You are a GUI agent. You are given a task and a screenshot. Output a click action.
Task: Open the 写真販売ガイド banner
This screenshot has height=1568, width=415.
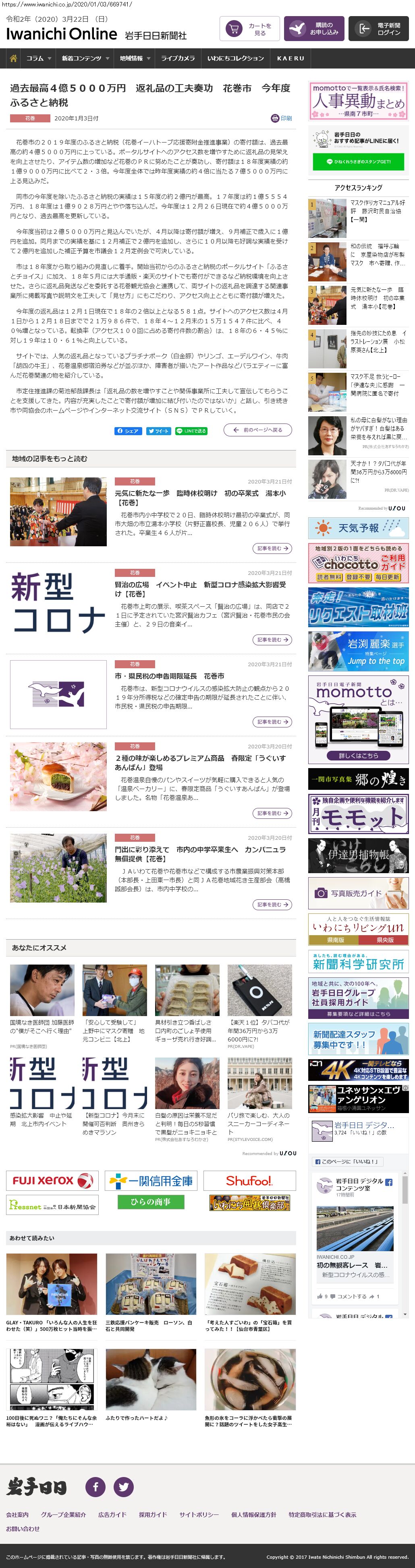click(358, 893)
